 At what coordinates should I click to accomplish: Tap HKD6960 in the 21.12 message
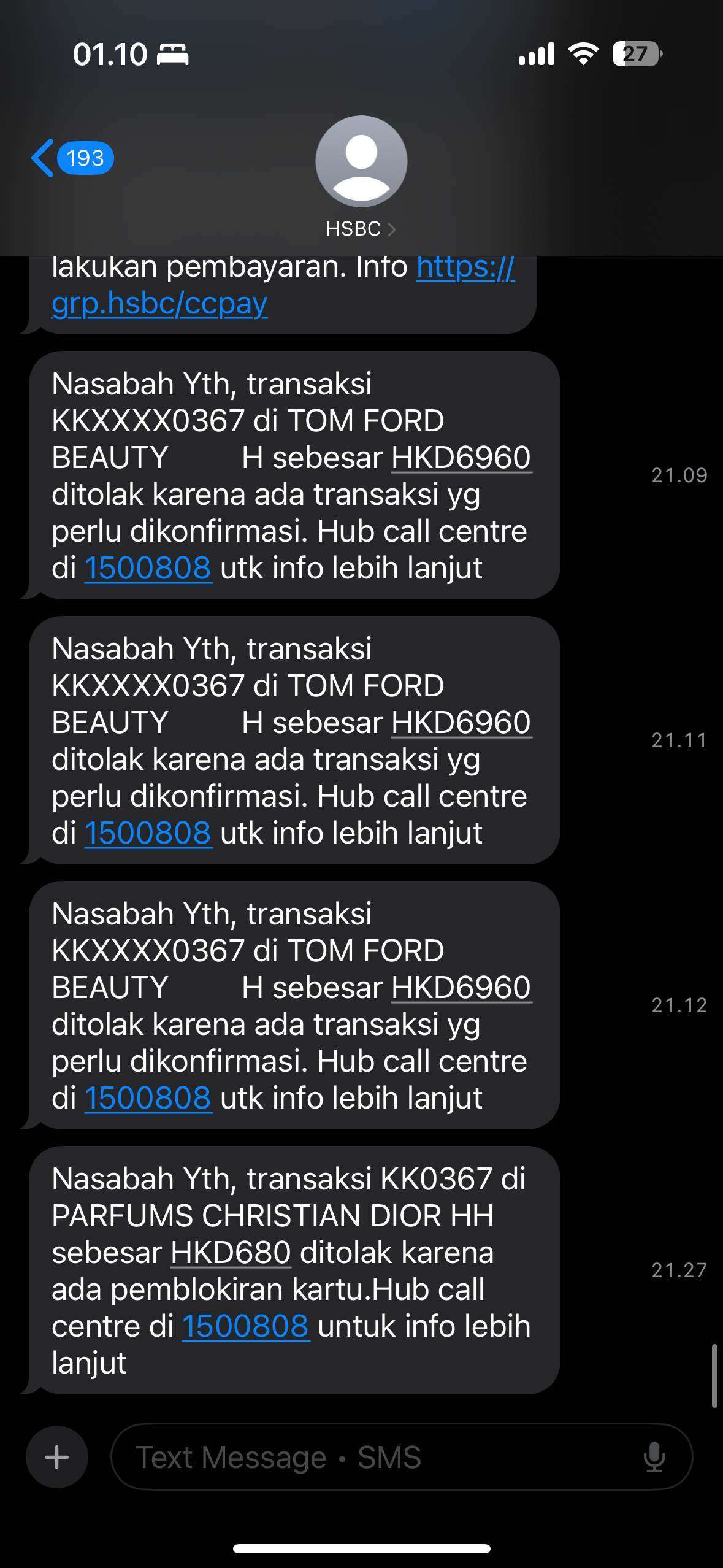coord(461,987)
